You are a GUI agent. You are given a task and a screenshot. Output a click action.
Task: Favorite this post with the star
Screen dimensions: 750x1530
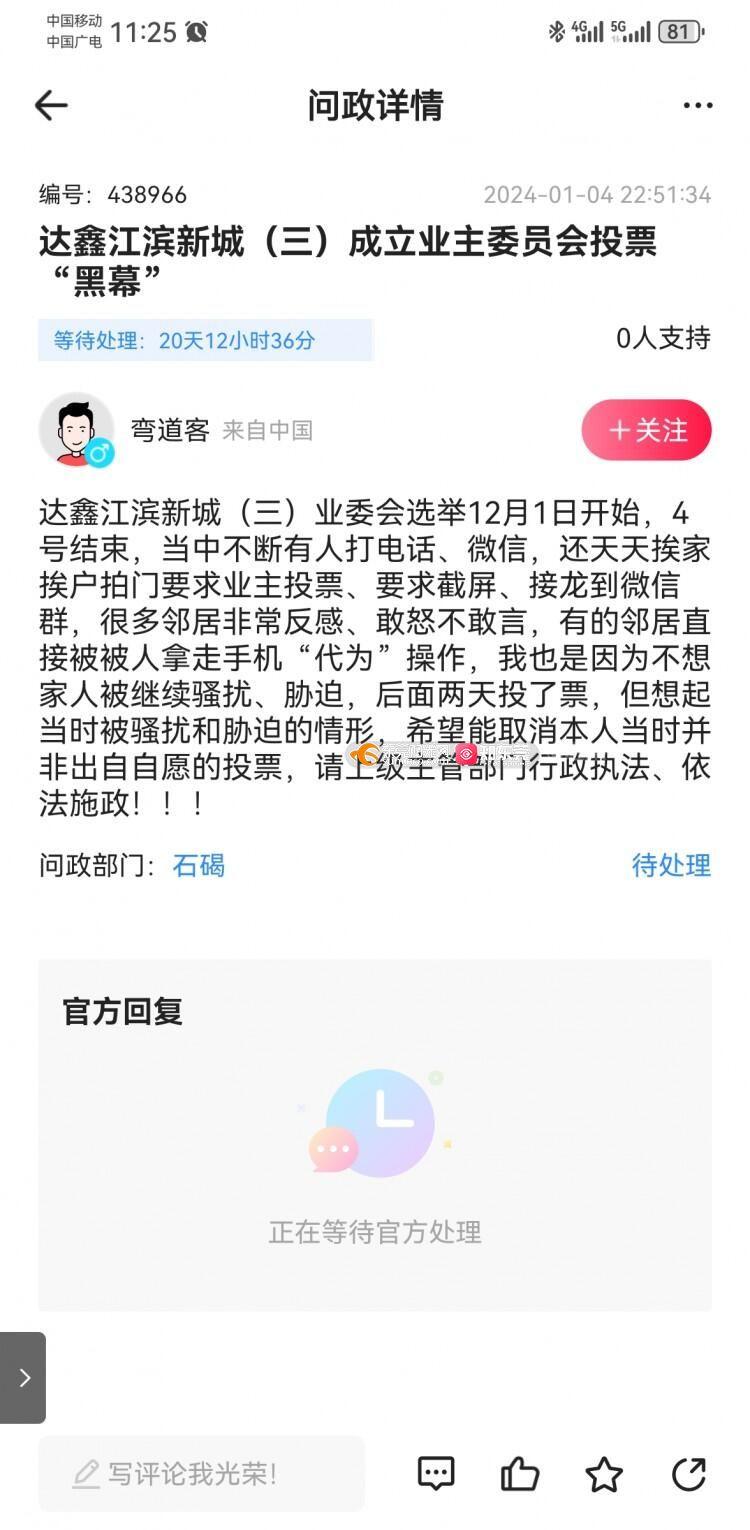point(604,1473)
